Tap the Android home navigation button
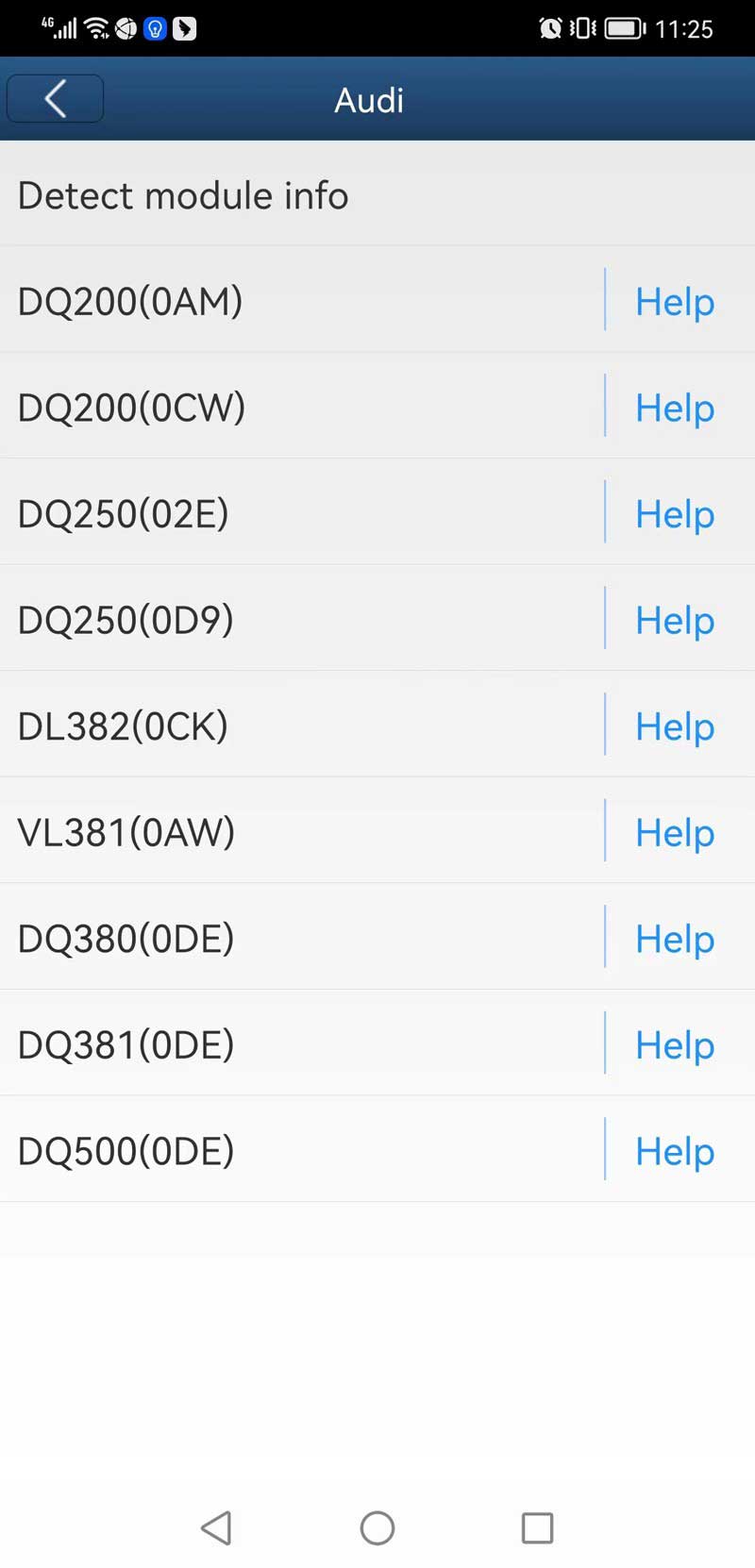 pos(377,1528)
